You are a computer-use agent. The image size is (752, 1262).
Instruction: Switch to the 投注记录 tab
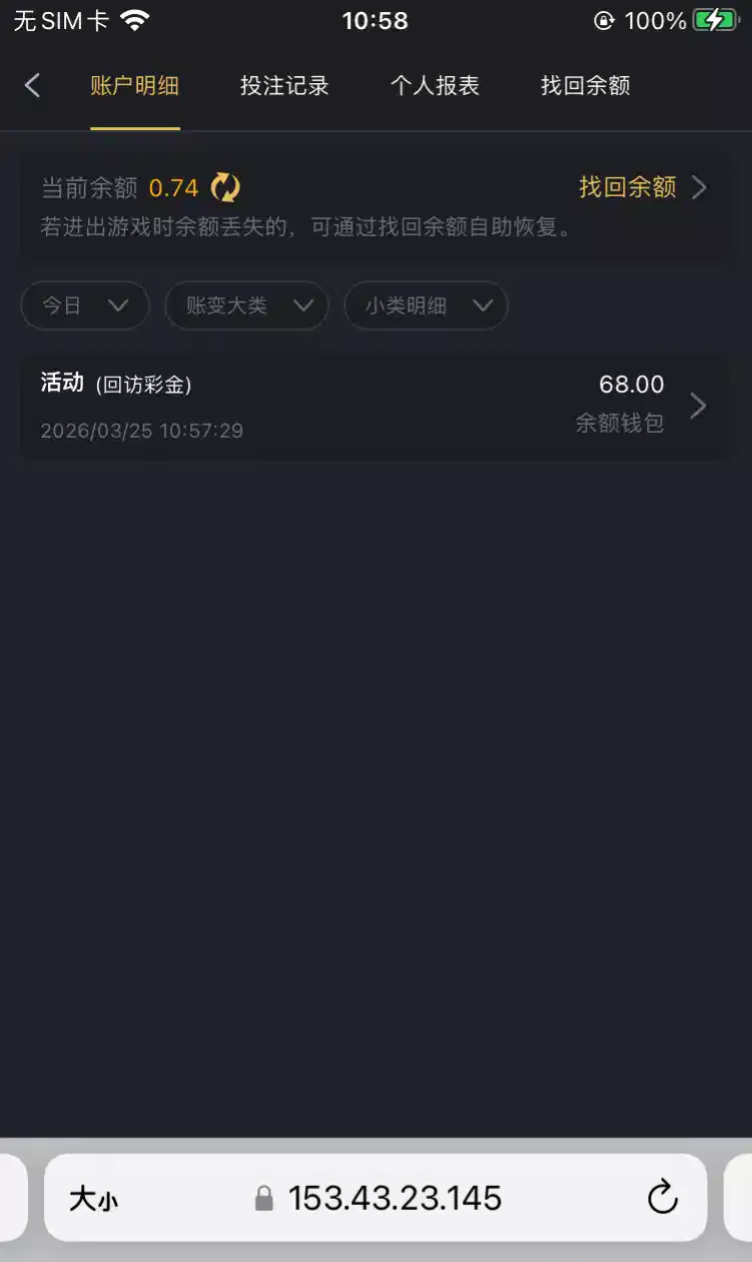(284, 86)
